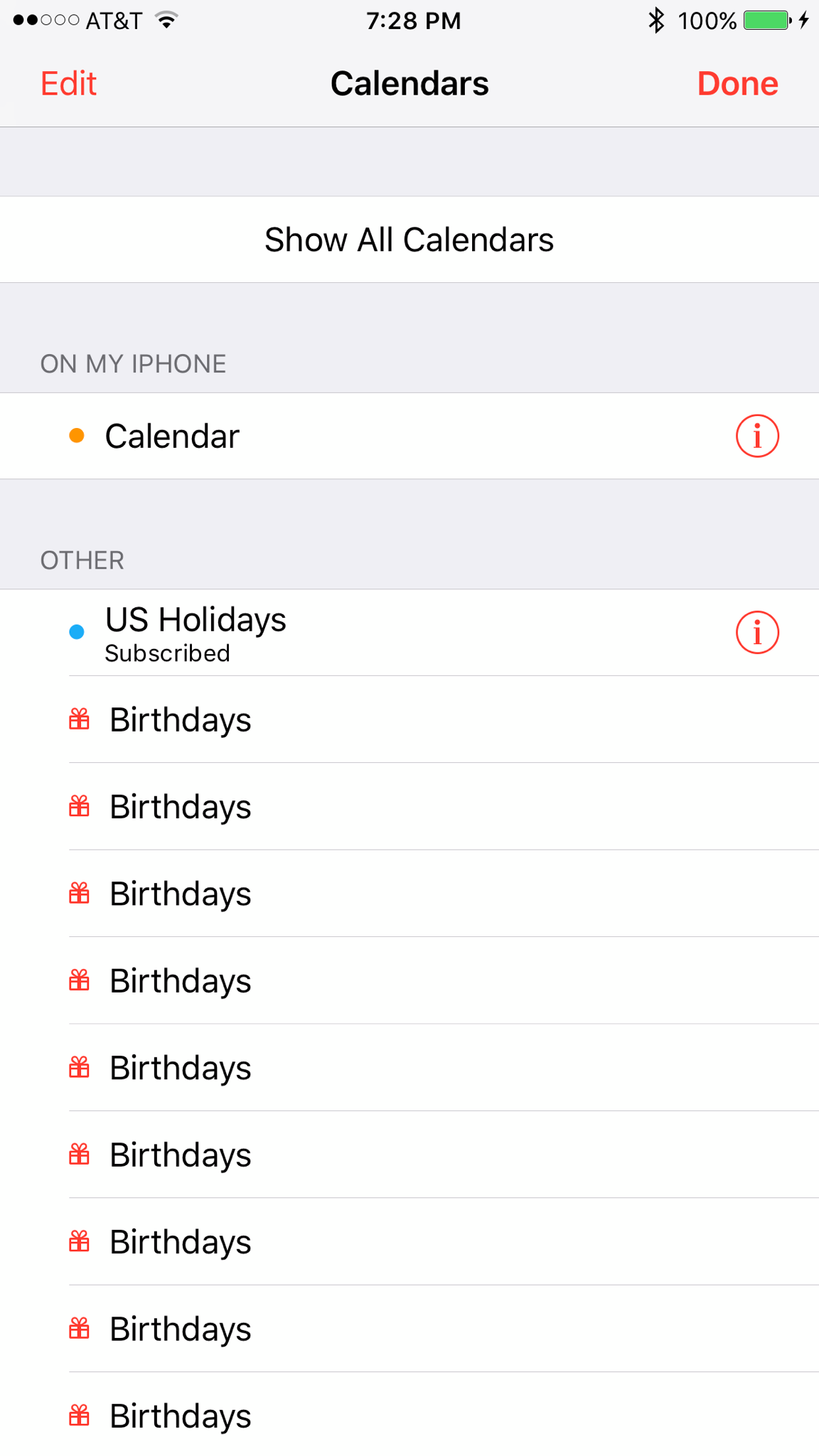Toggle the US Holidays subscribed calendar
Image resolution: width=819 pixels, height=1456 pixels.
click(x=409, y=632)
